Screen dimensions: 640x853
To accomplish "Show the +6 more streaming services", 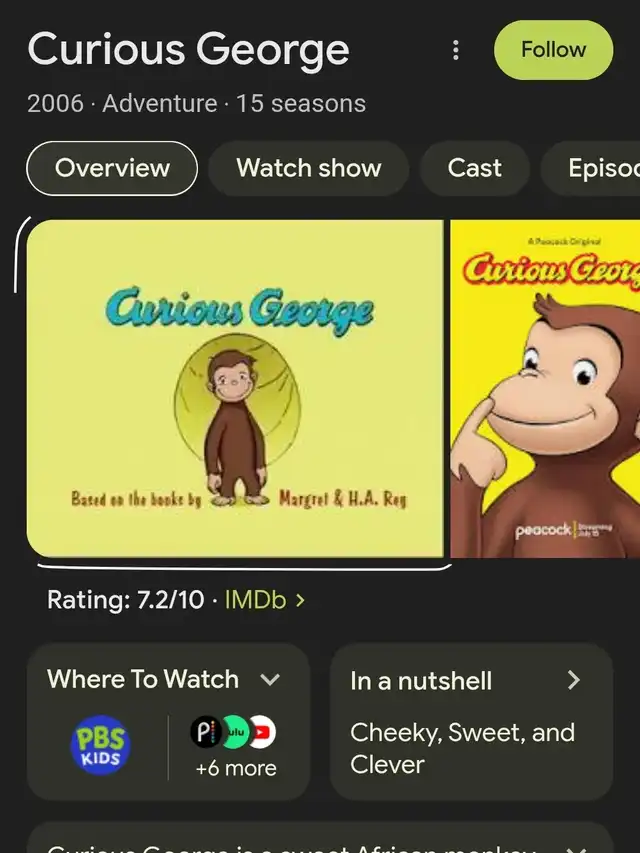I will tap(235, 767).
